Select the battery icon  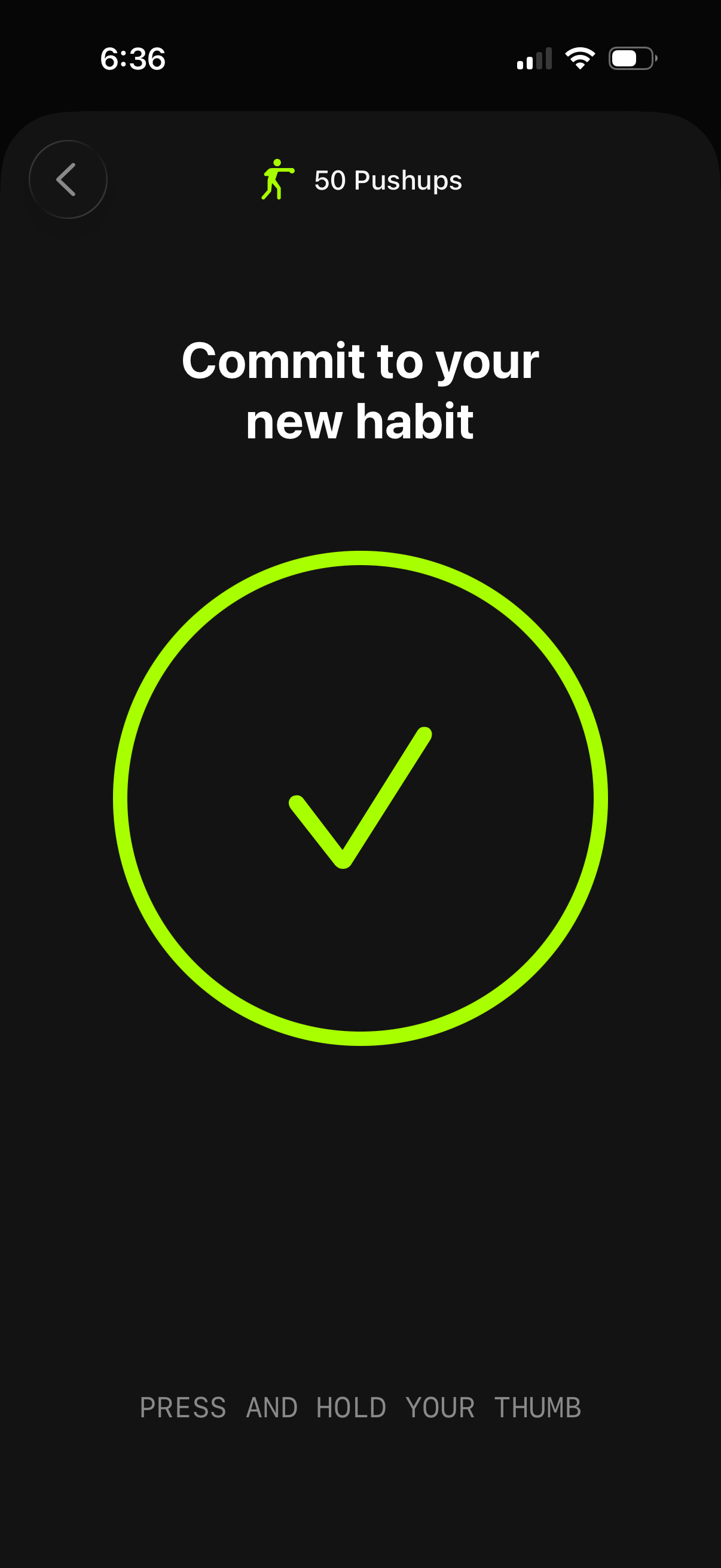click(x=630, y=58)
